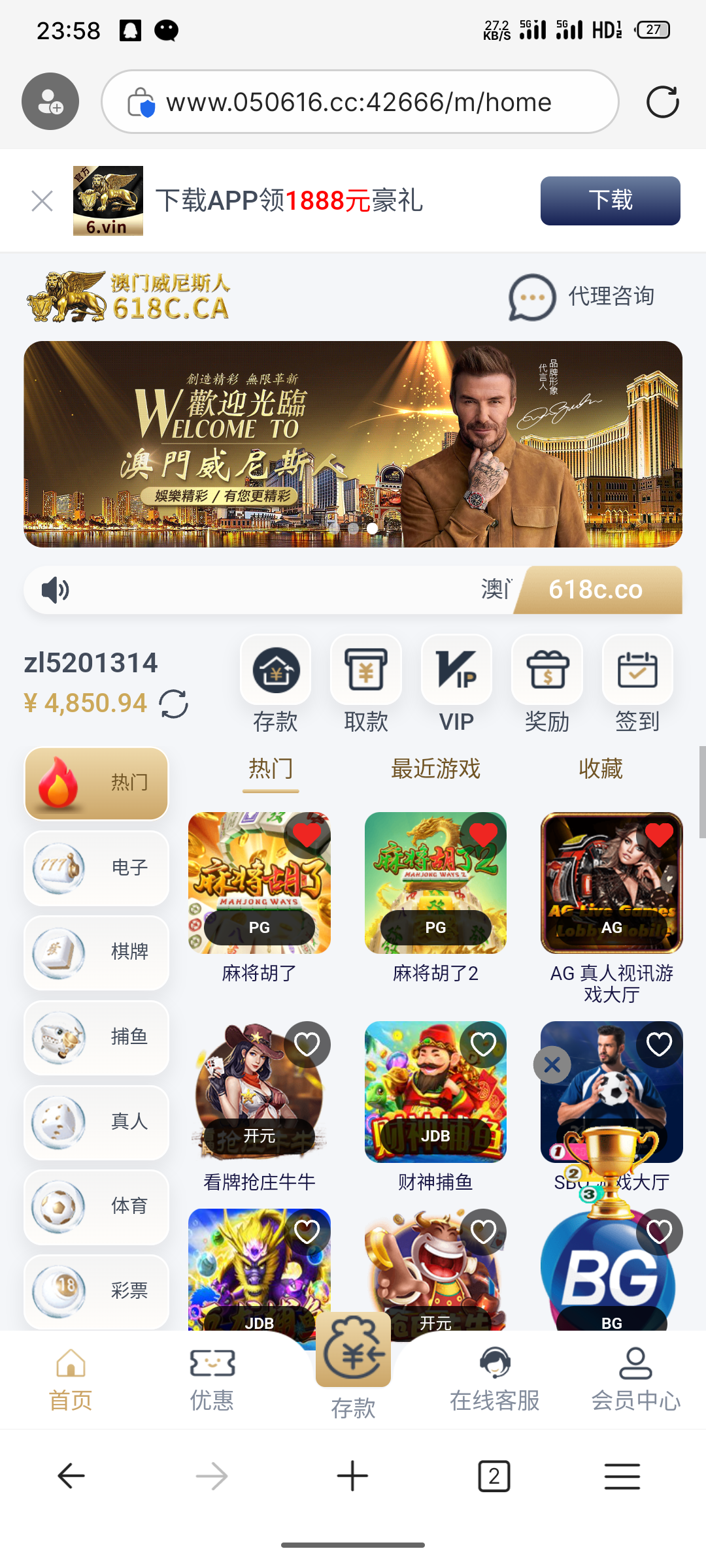706x1568 pixels.
Task: Switch to the 最近游戏 tab
Action: pos(435,769)
